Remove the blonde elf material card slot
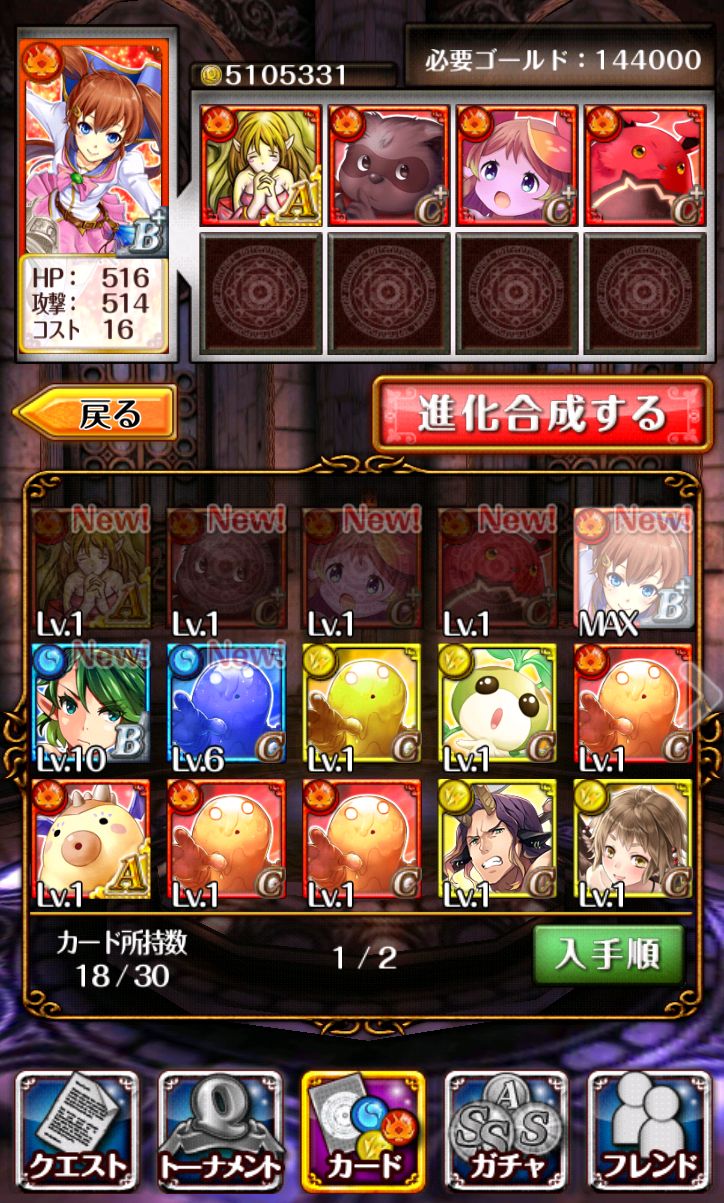 coord(260,162)
